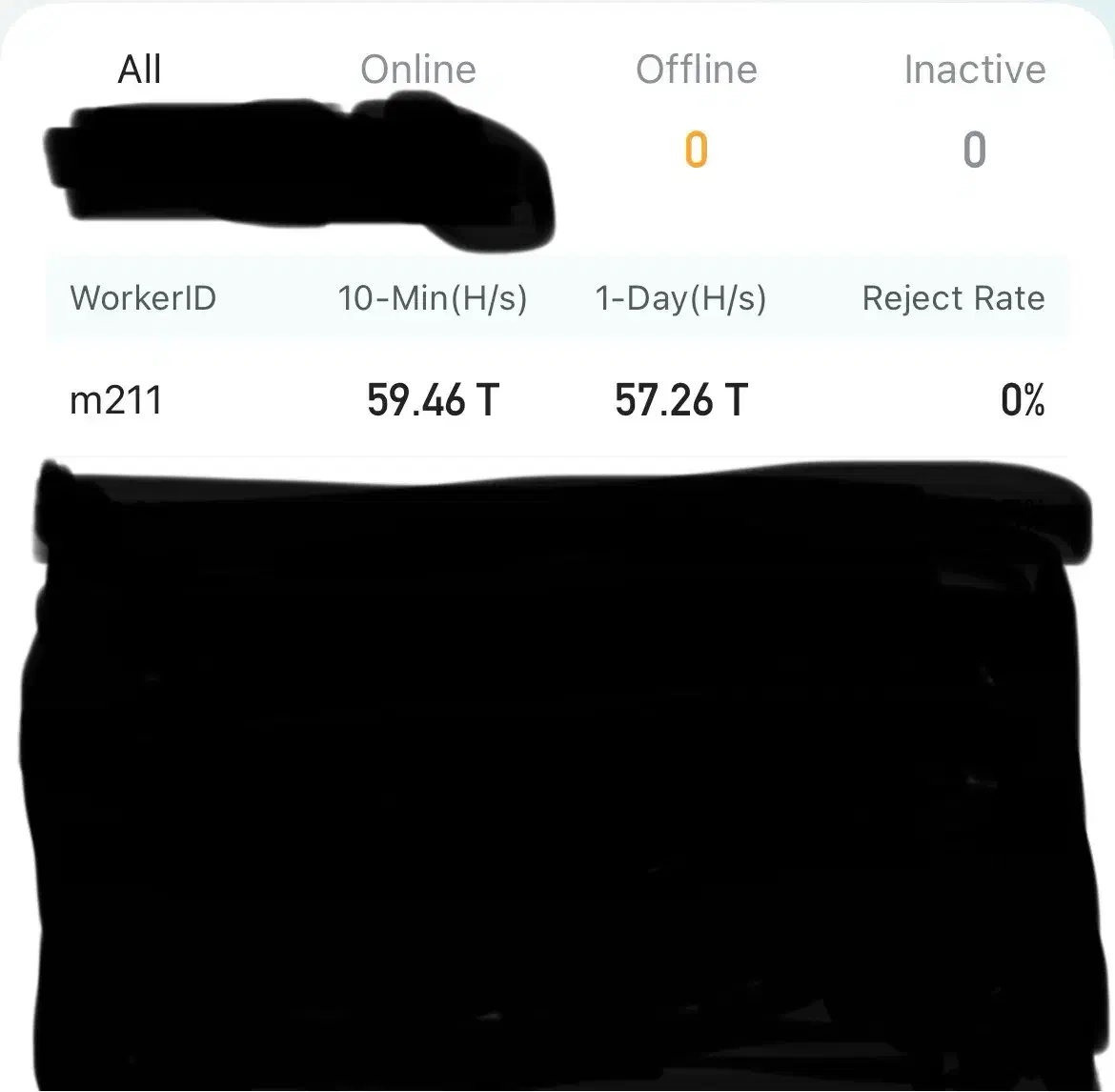Select the Online workers tab
This screenshot has height=1092, width=1115.
point(417,70)
